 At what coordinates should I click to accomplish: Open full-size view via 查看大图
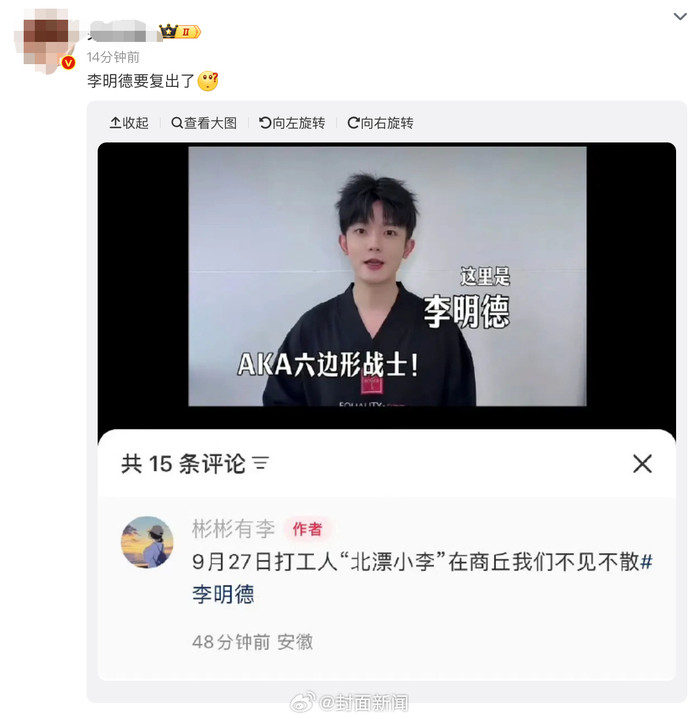point(204,123)
